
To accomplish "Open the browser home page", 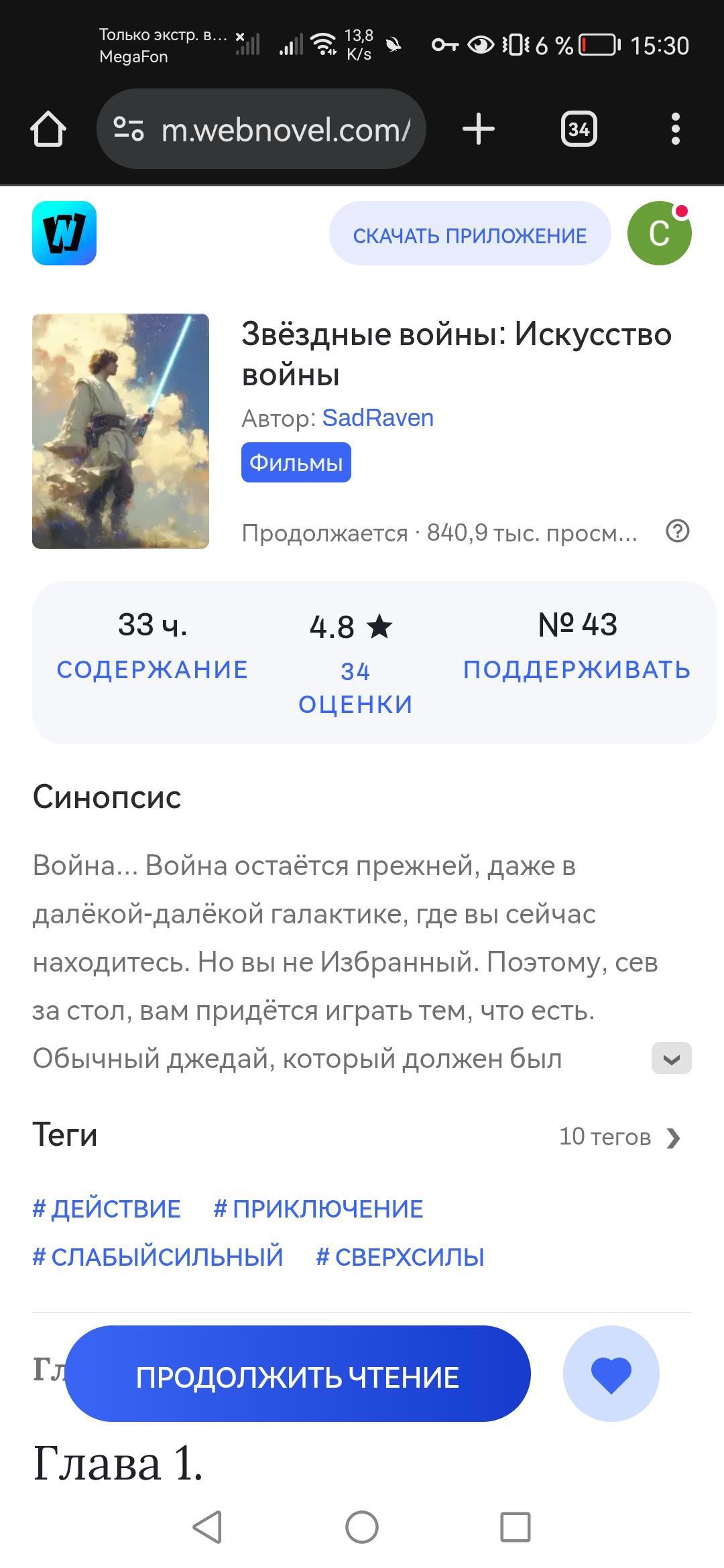I will [x=48, y=129].
